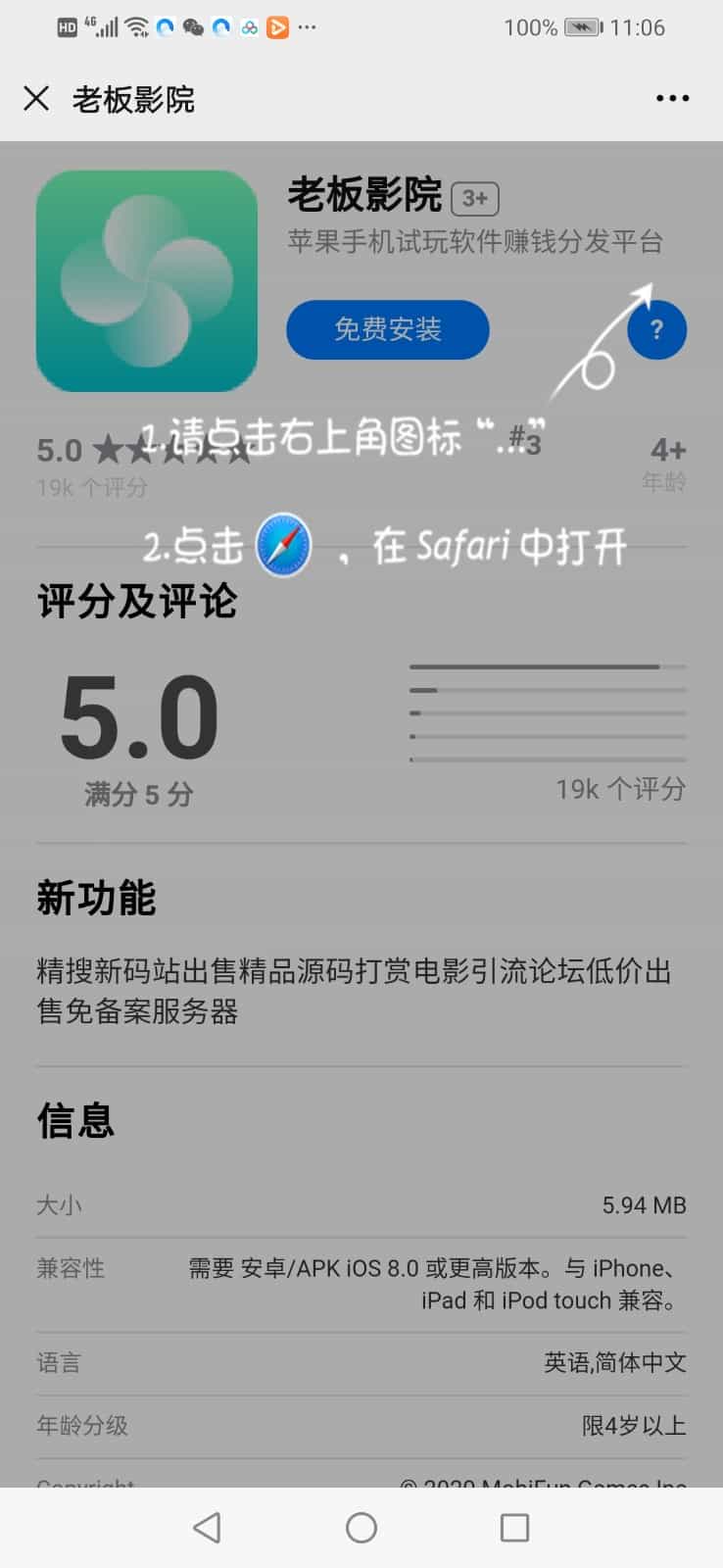Close the 老板影院 webpage

coord(36,98)
